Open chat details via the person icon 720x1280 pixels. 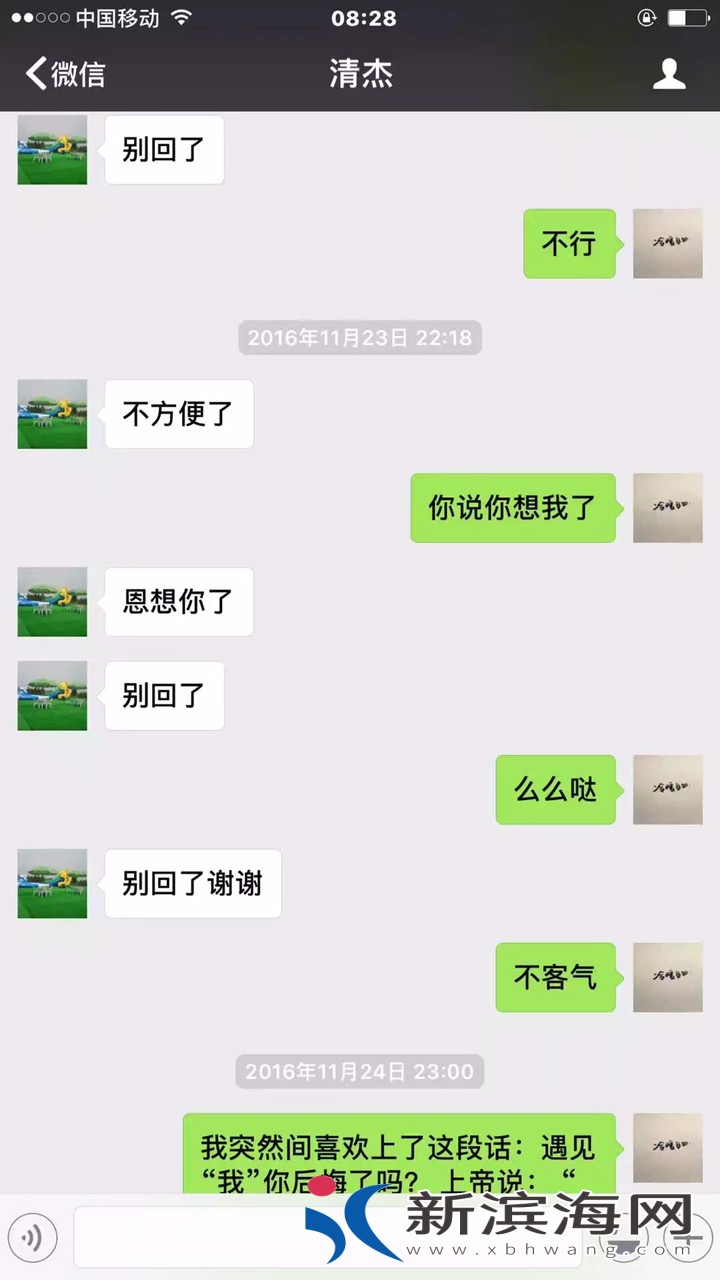point(669,74)
